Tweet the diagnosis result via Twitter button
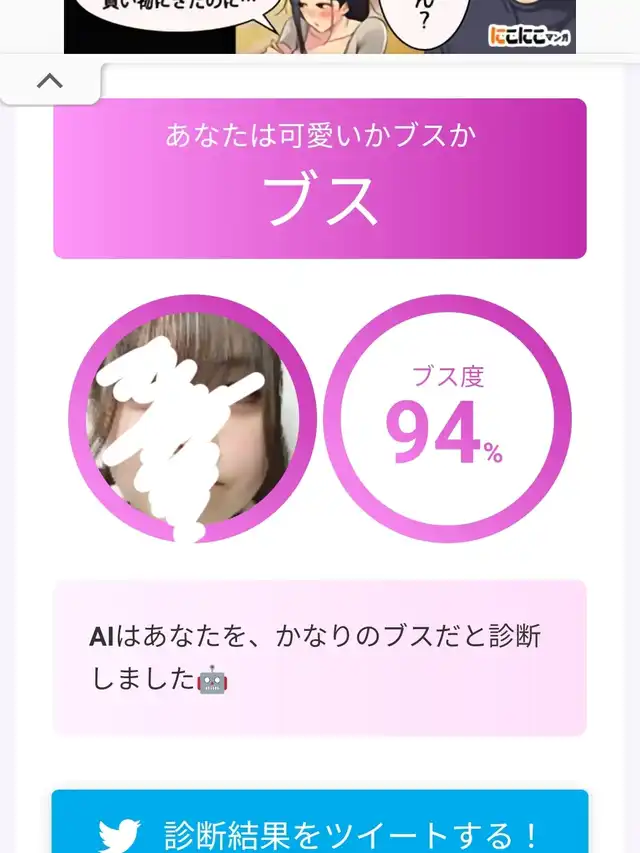The width and height of the screenshot is (640, 853). (x=320, y=821)
